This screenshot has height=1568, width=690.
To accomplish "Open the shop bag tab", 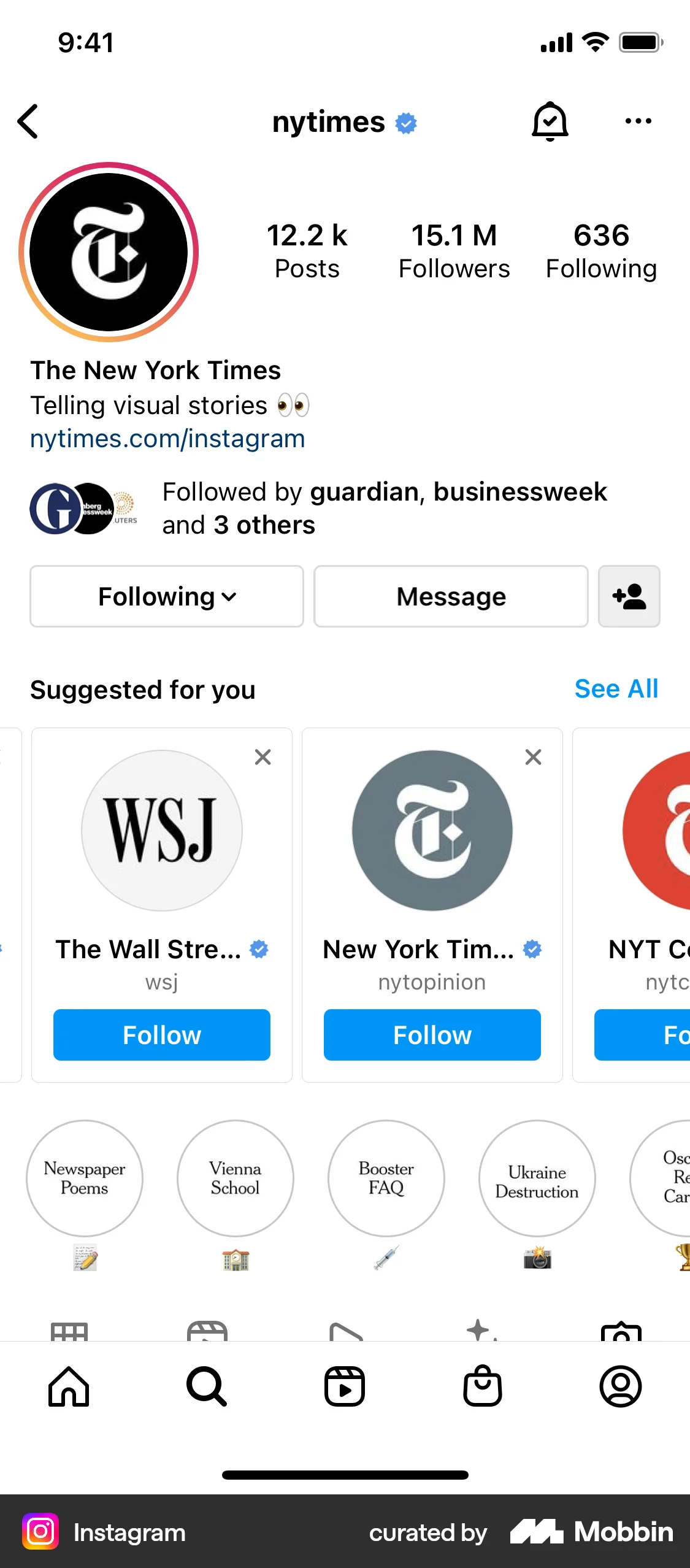I will (x=483, y=1386).
